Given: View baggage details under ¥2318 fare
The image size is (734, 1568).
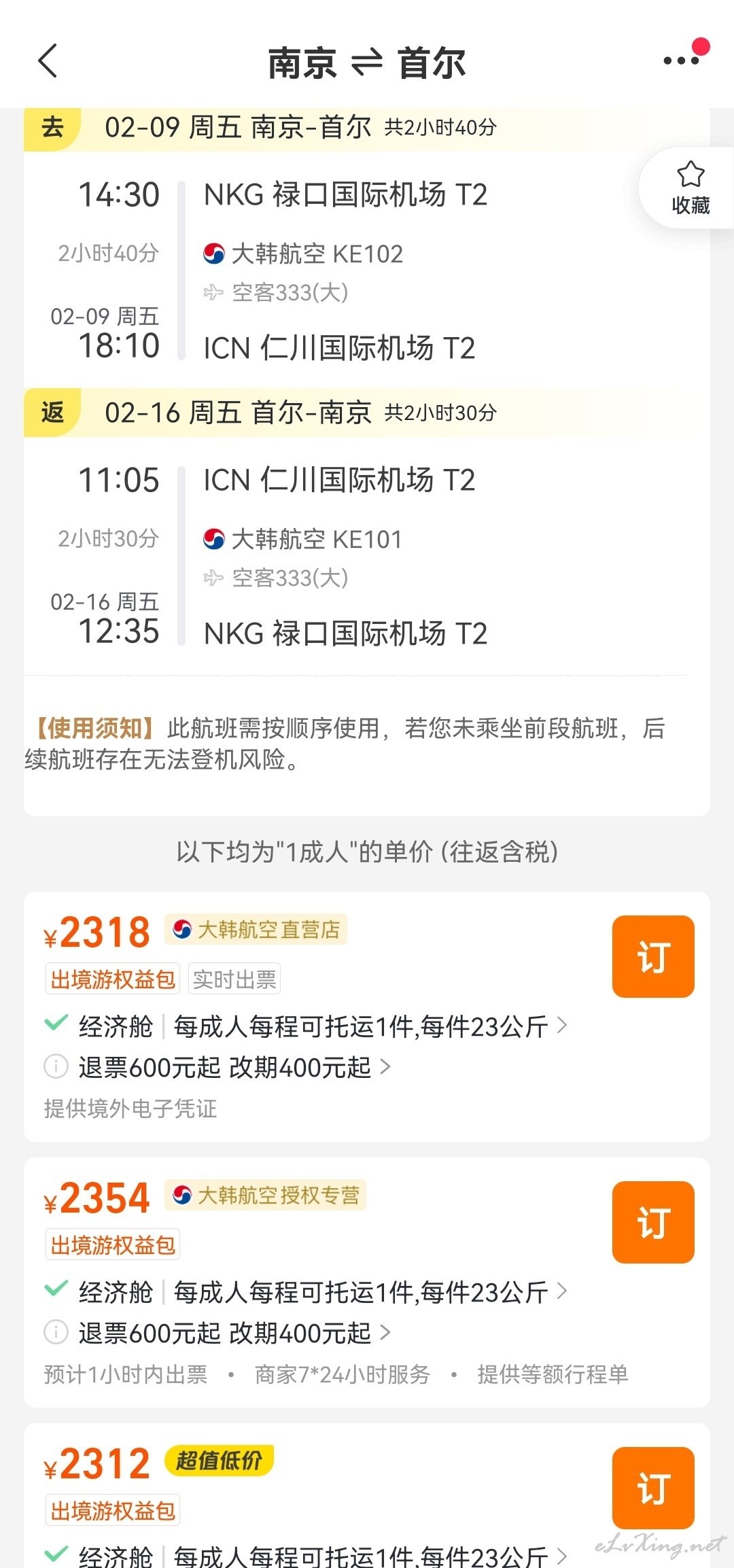Looking at the screenshot, I should (x=369, y=1026).
